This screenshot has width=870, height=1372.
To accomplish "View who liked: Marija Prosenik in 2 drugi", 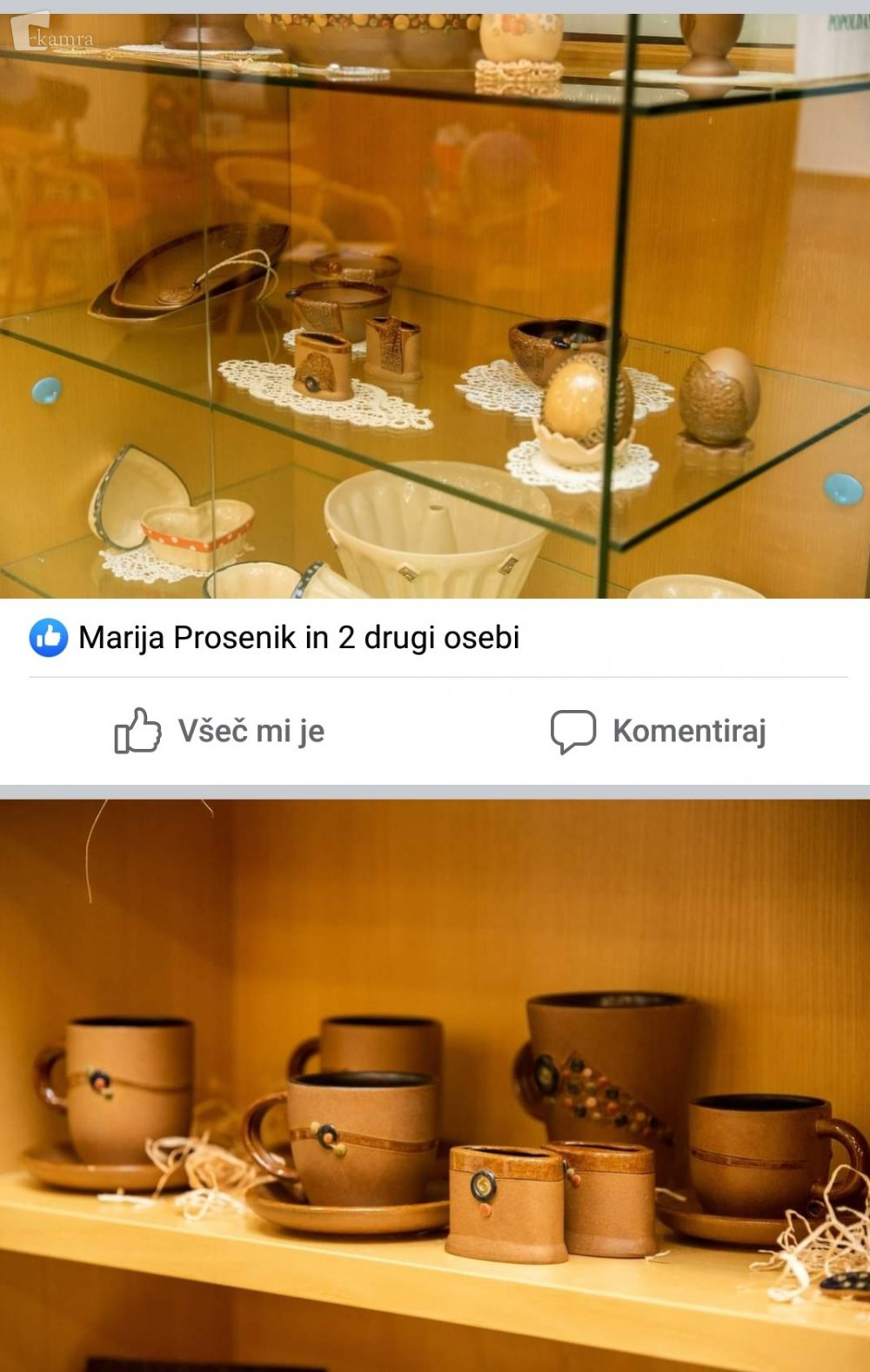I will pyautogui.click(x=298, y=638).
